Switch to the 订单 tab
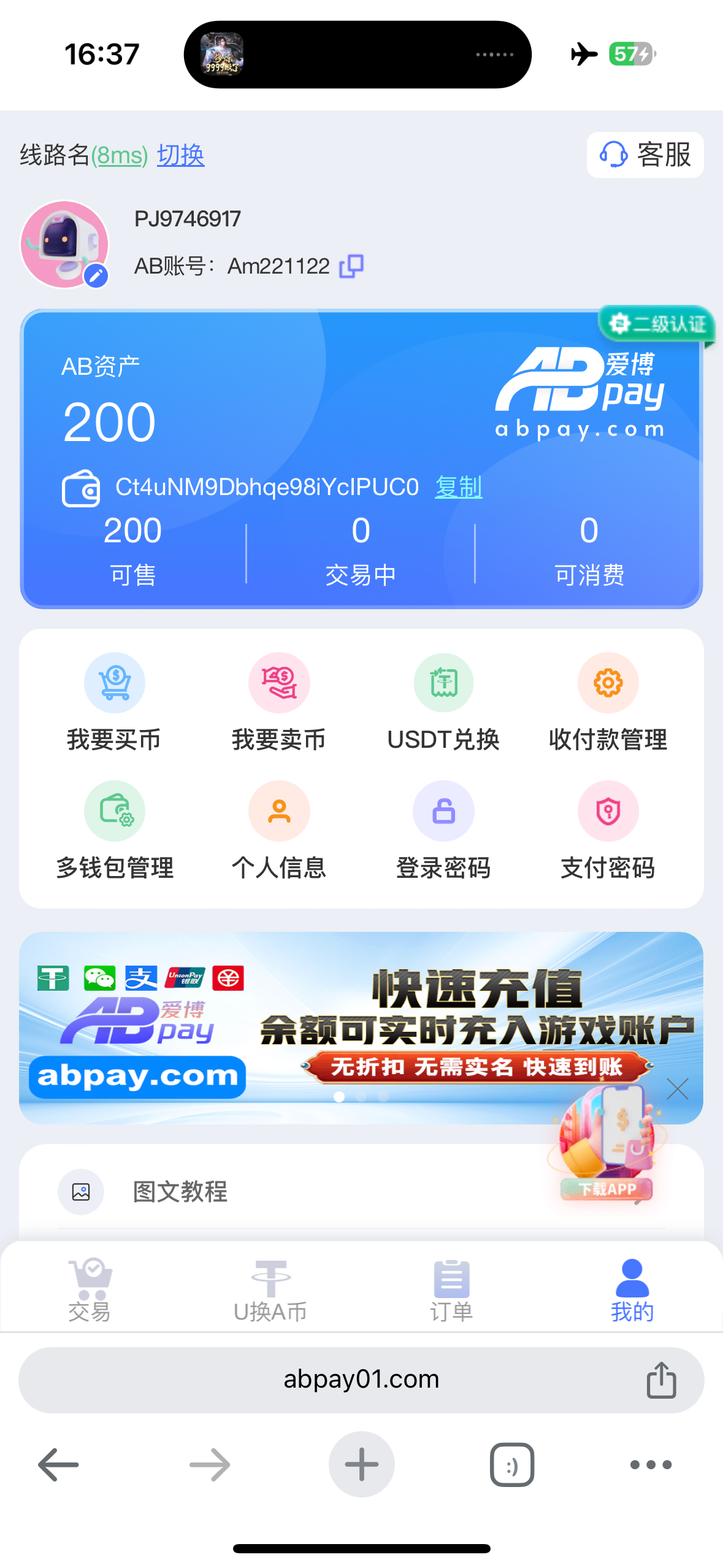This screenshot has height=1568, width=723. 451,1289
